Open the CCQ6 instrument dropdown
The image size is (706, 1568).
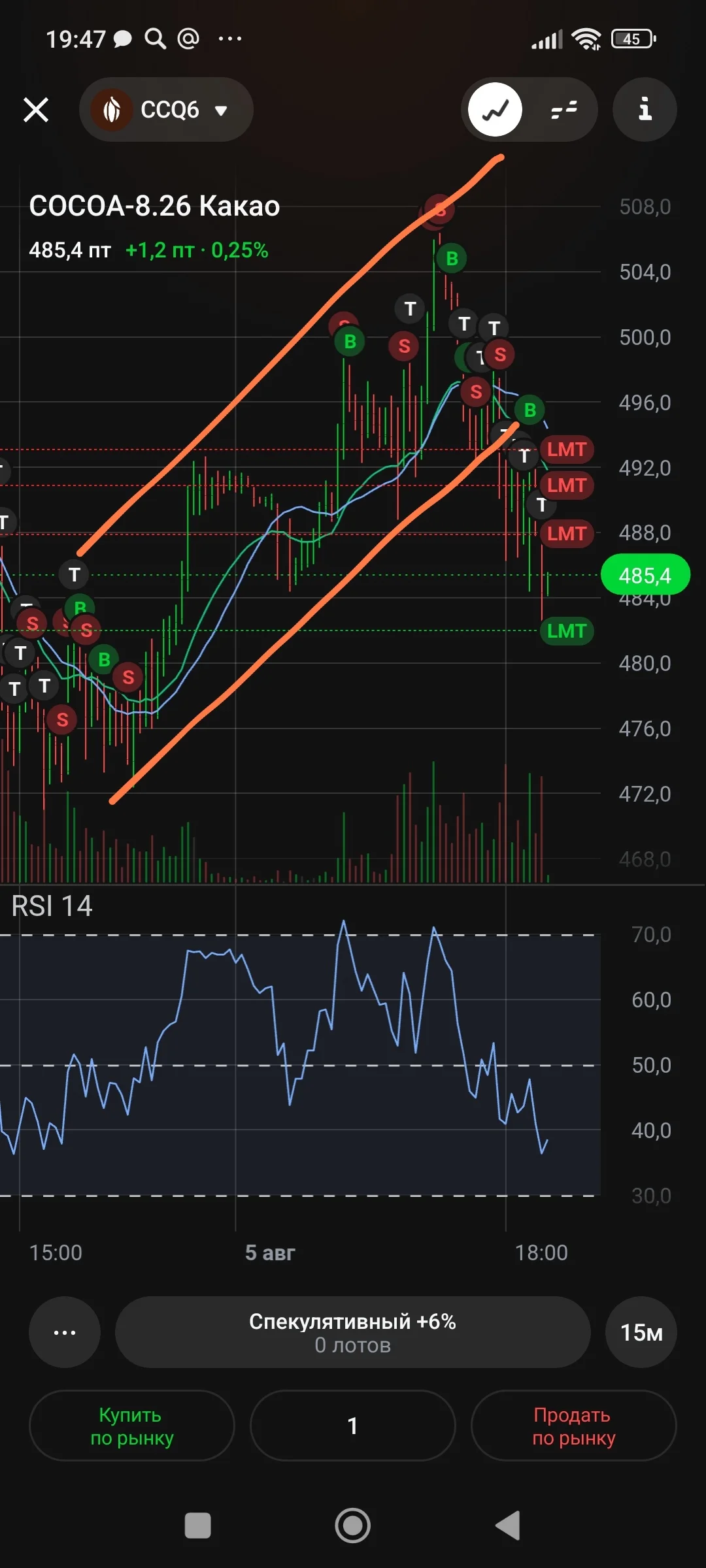[x=166, y=110]
